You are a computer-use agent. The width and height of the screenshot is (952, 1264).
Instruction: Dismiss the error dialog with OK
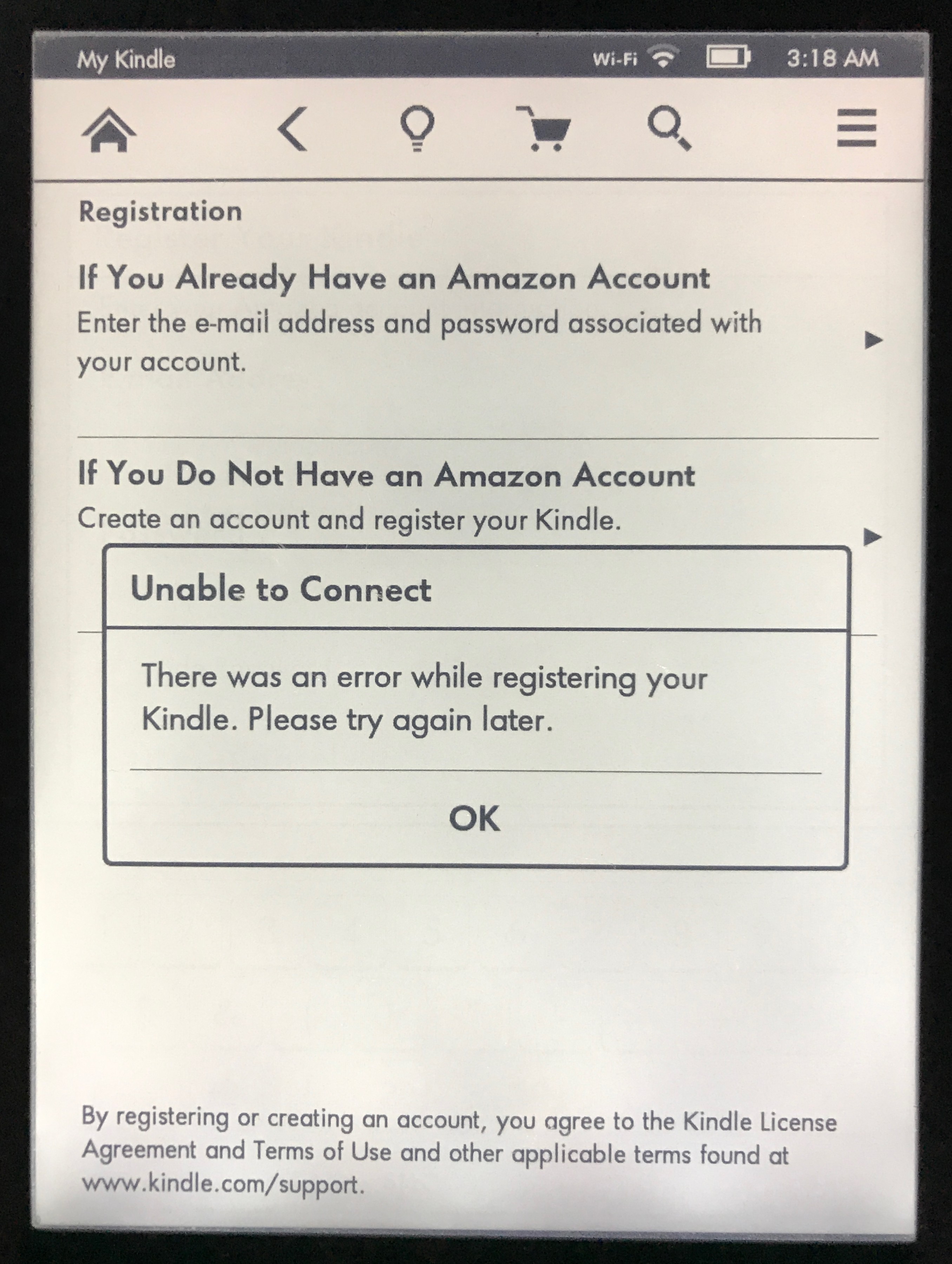pos(474,818)
